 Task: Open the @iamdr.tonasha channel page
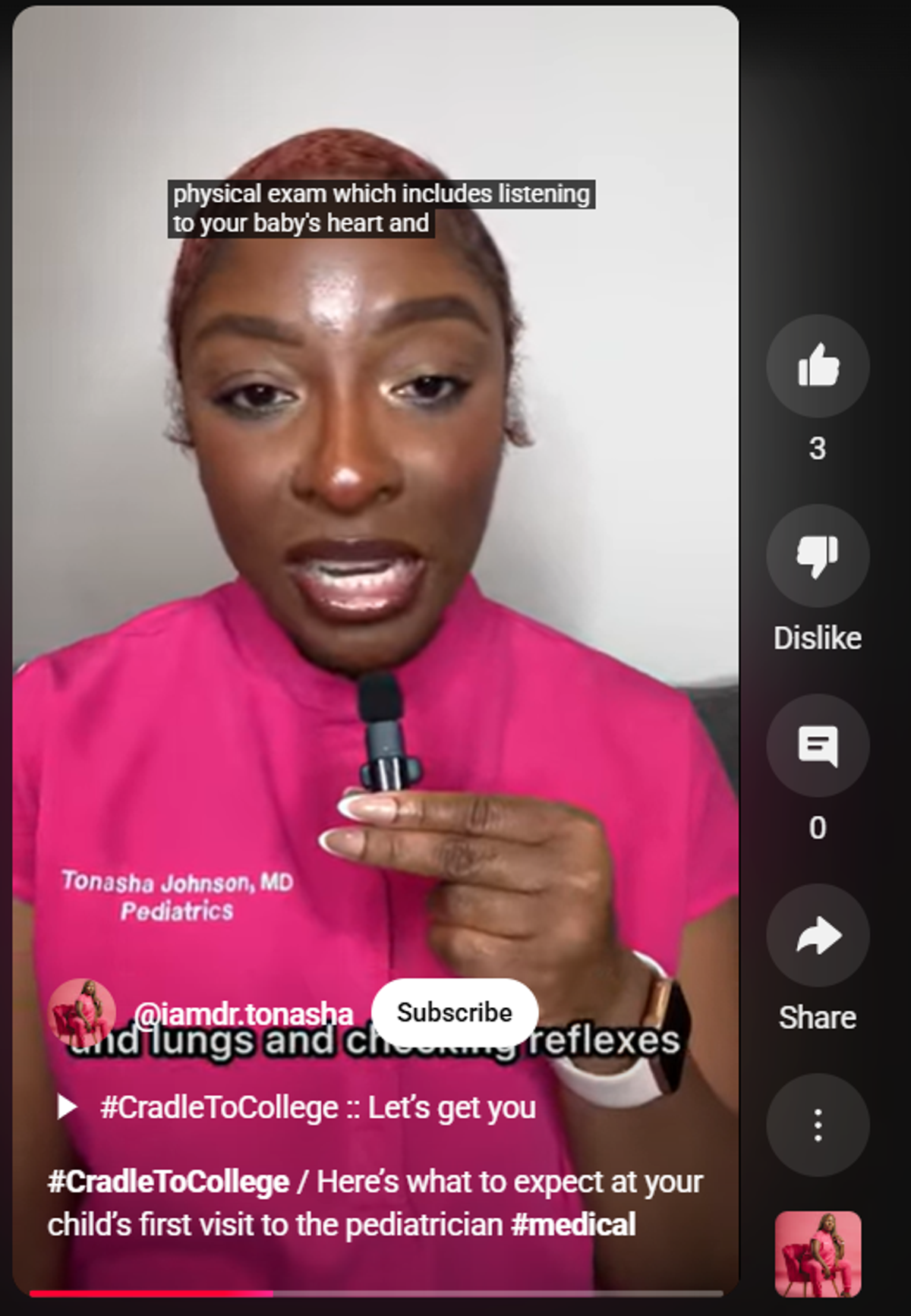click(x=243, y=1014)
